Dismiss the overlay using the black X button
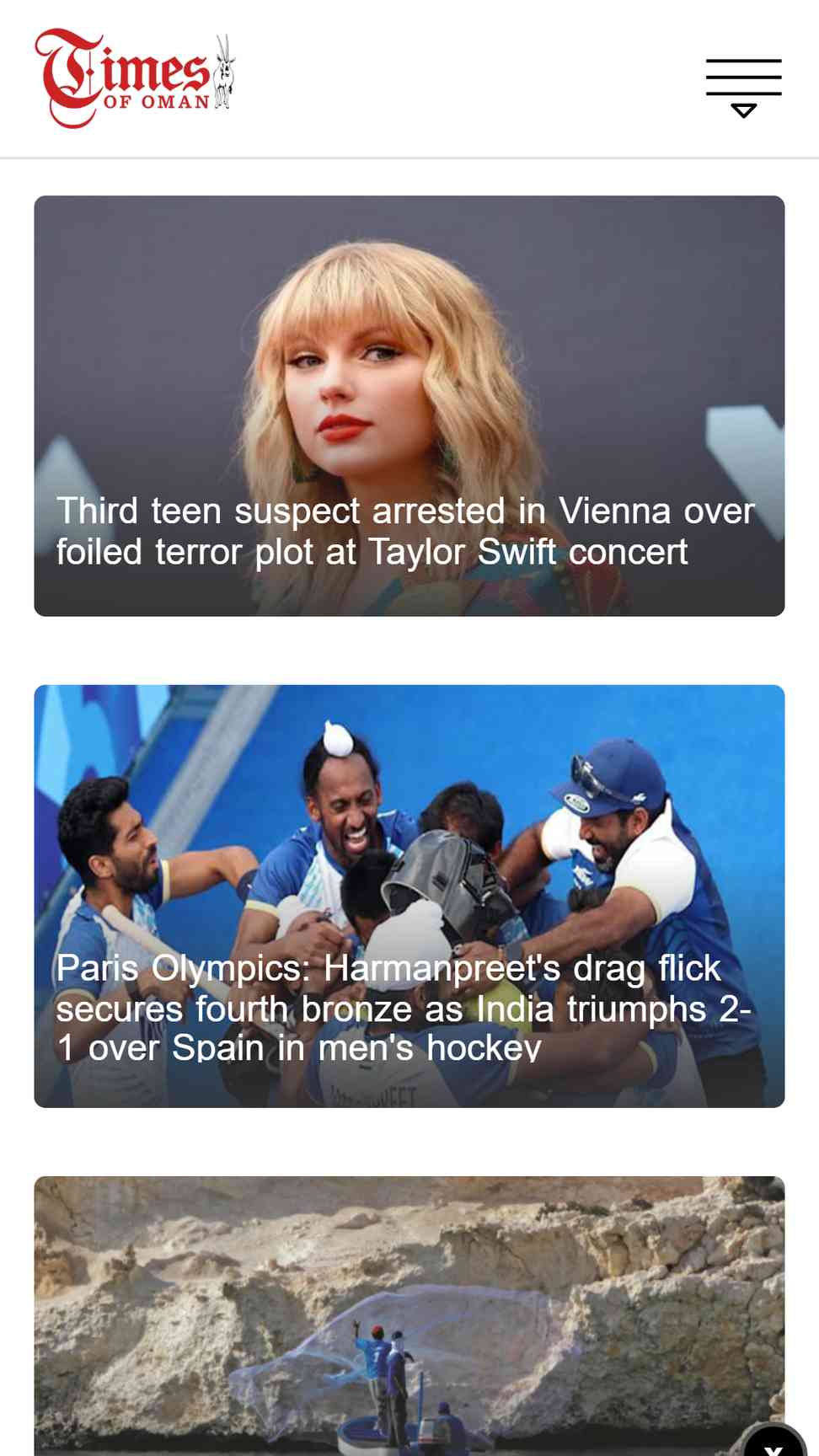The image size is (819, 1456). coord(775,1439)
